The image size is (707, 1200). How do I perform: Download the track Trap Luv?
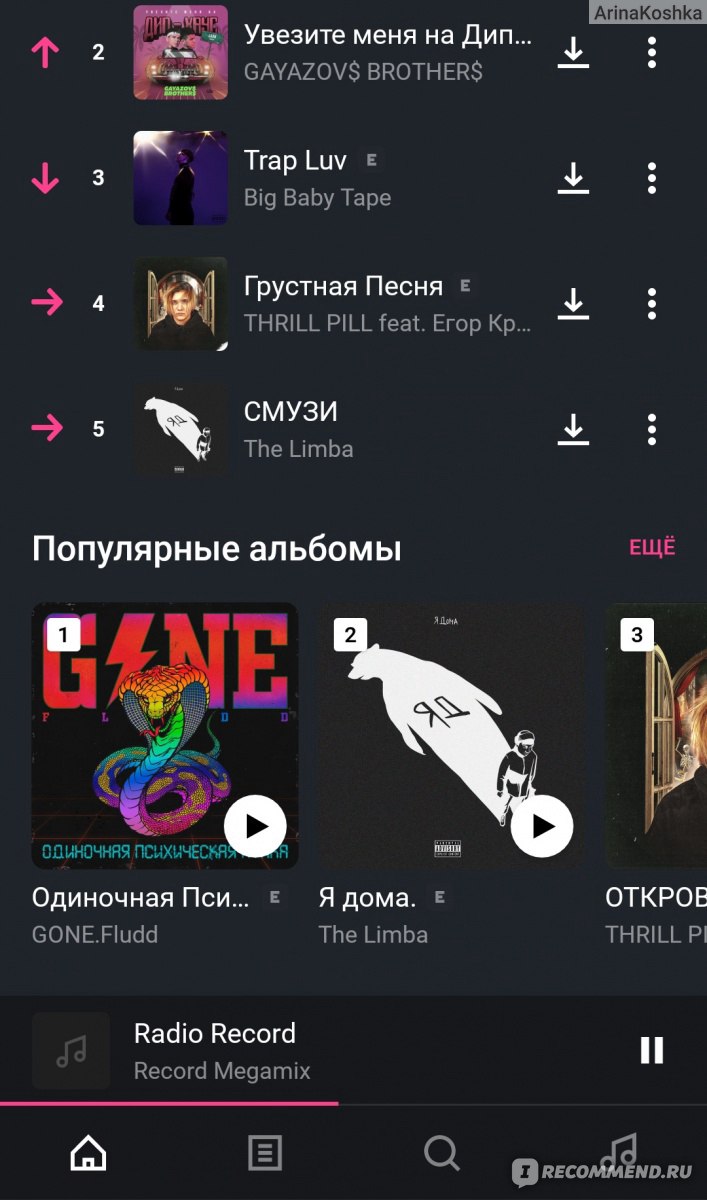point(573,178)
